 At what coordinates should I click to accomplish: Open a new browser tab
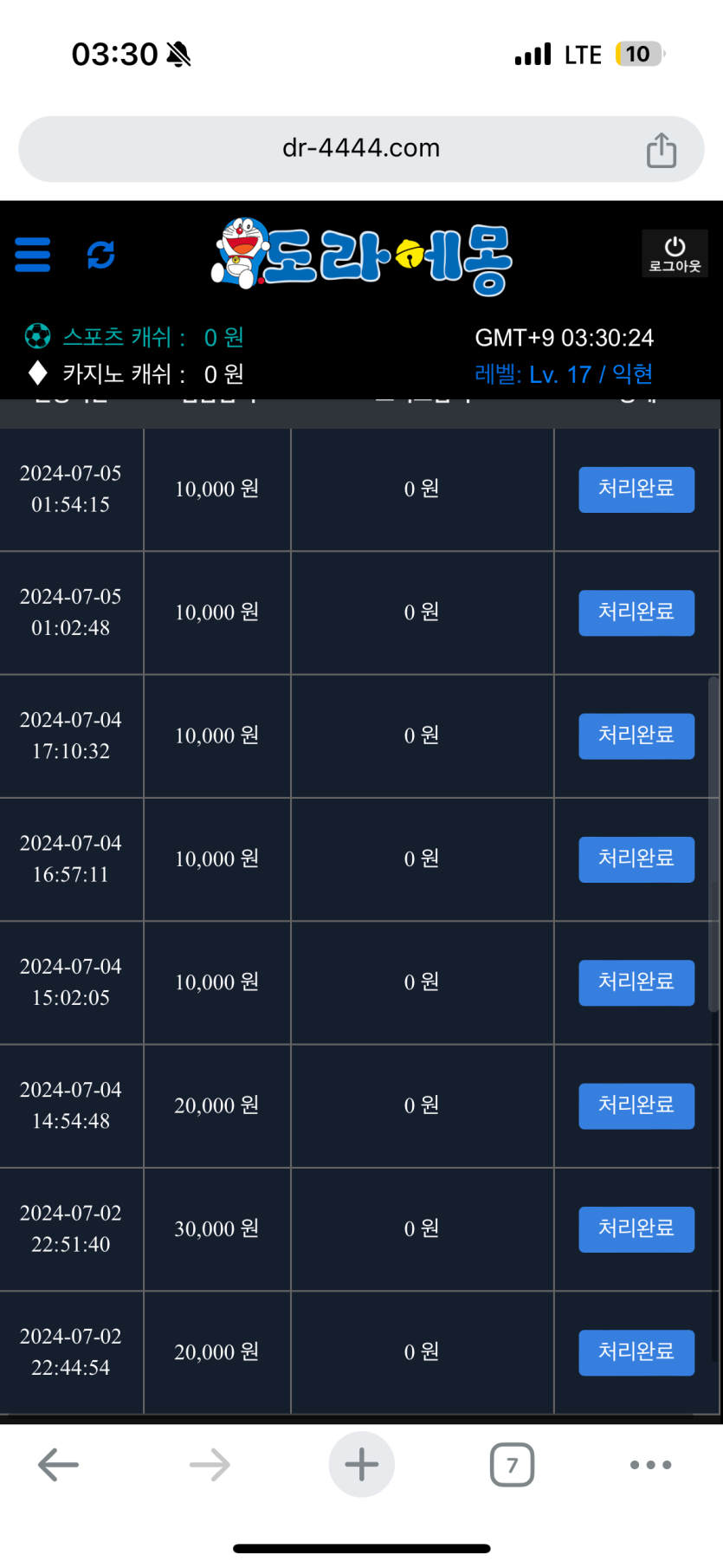[361, 1465]
